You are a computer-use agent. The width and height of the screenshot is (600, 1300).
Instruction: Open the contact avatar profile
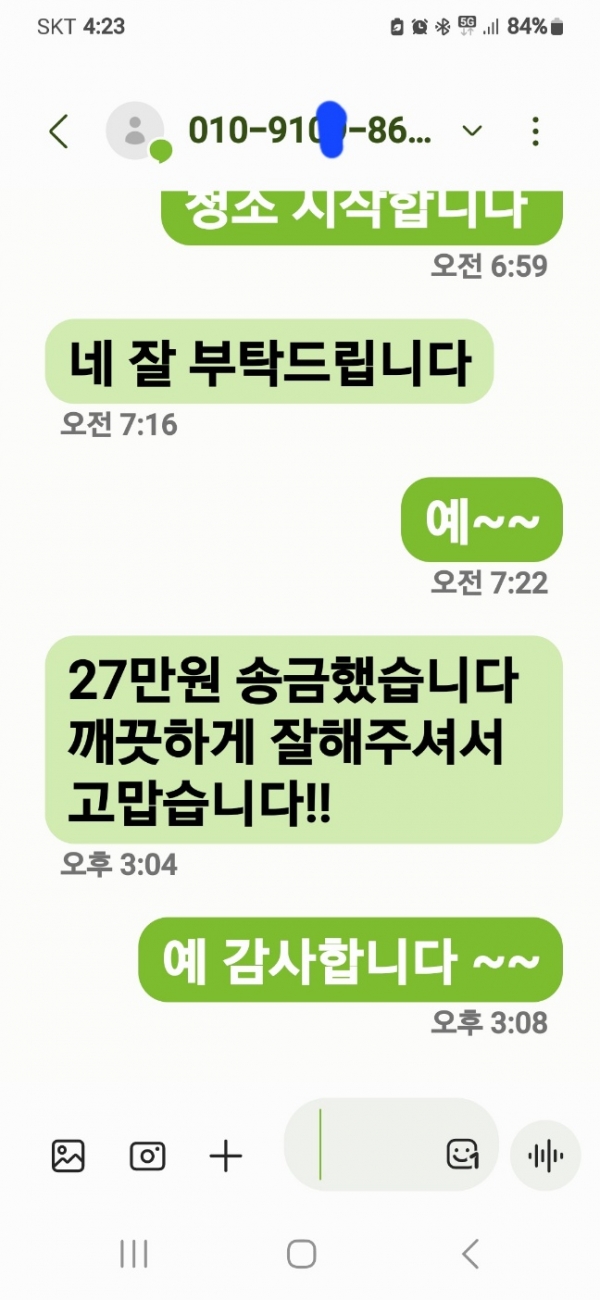point(134,131)
